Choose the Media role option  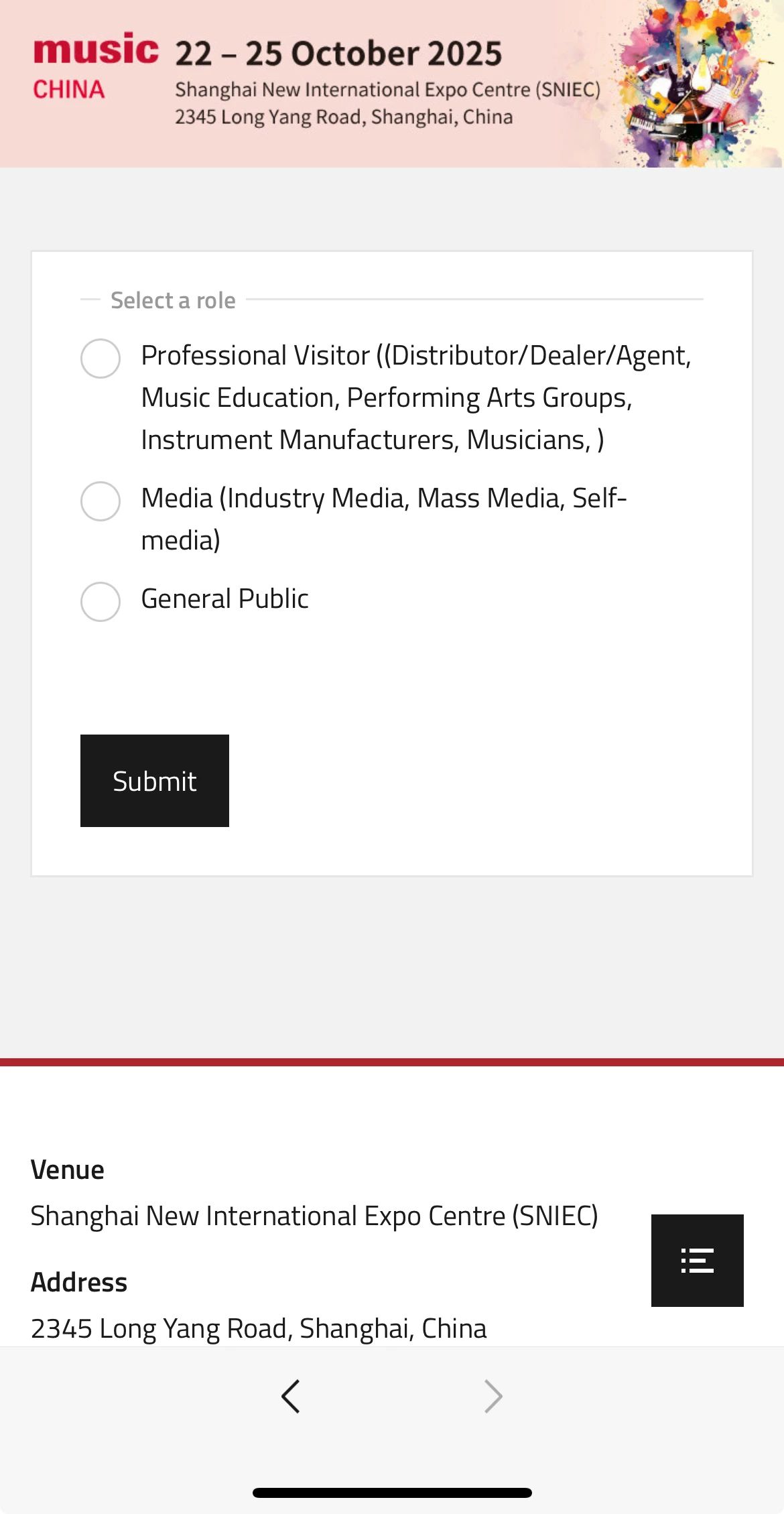[101, 501]
